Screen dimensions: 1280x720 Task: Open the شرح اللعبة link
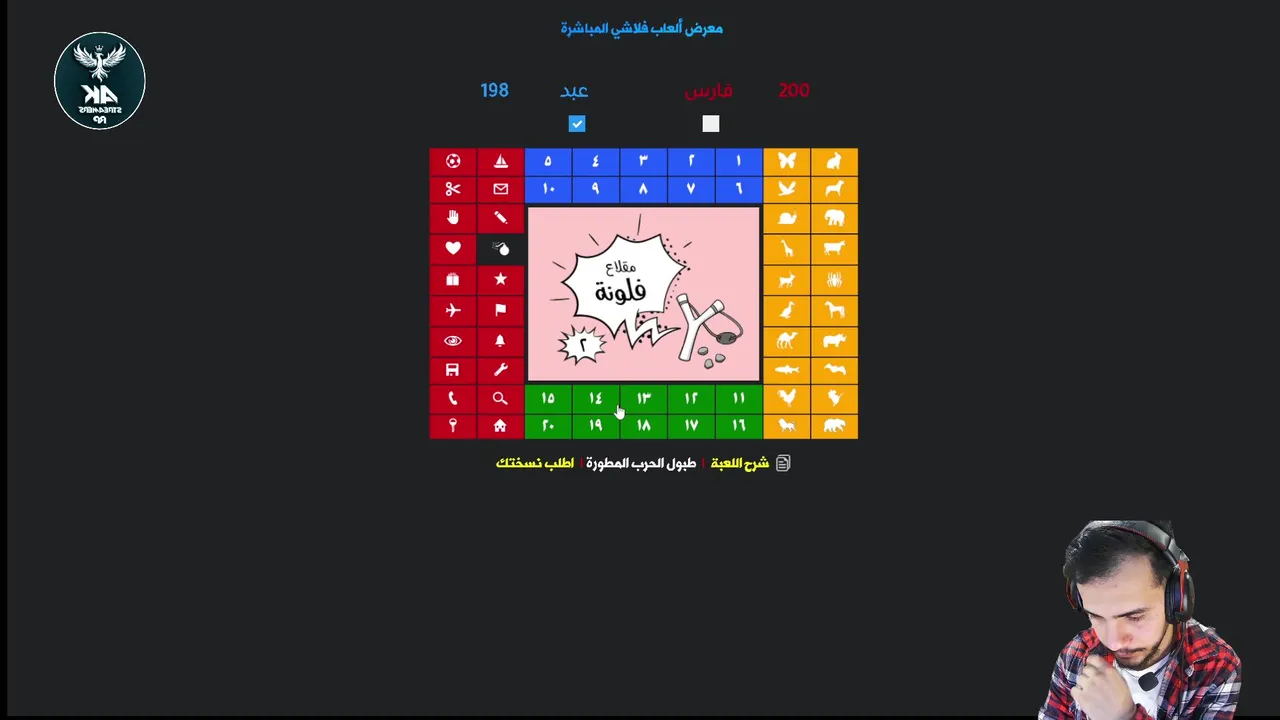[739, 463]
